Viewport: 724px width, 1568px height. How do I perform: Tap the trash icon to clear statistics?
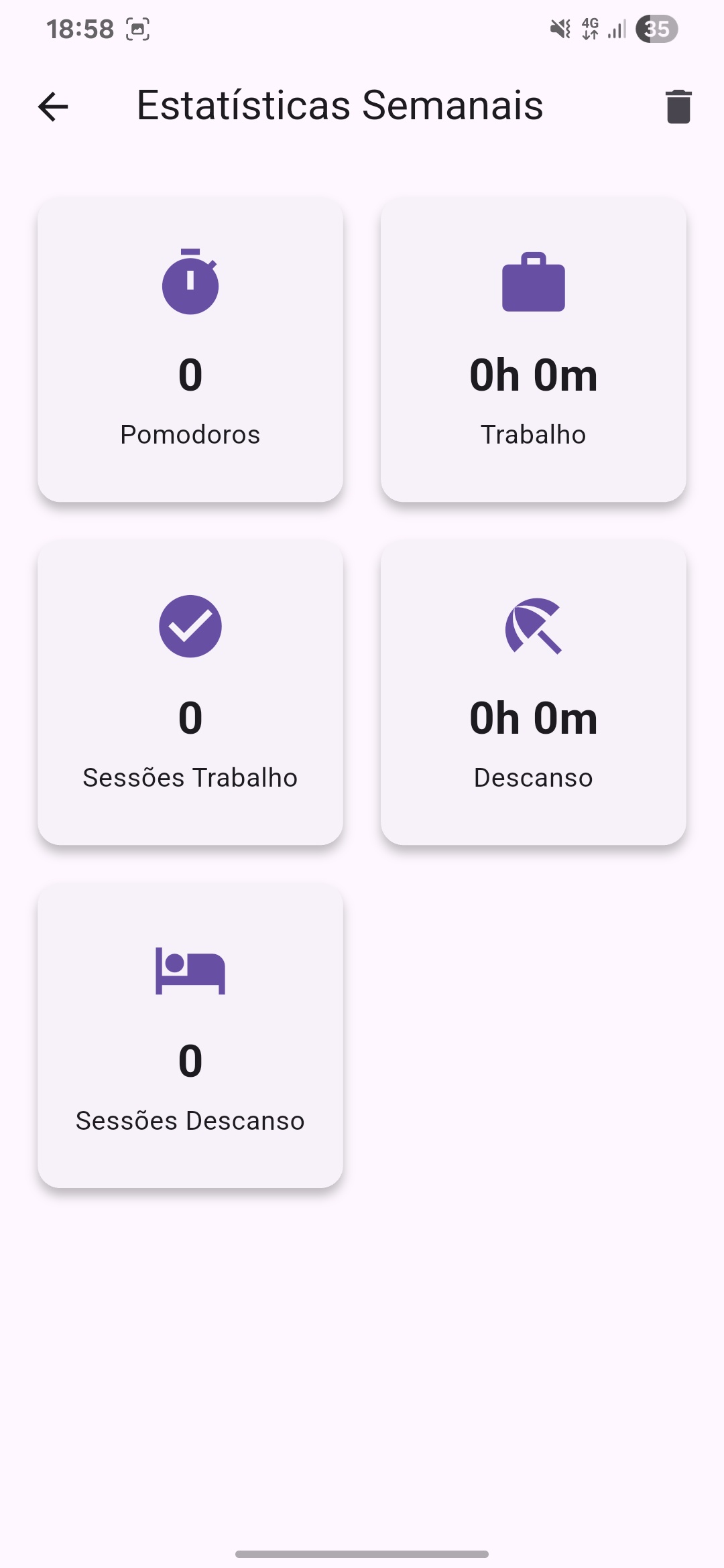coord(678,107)
